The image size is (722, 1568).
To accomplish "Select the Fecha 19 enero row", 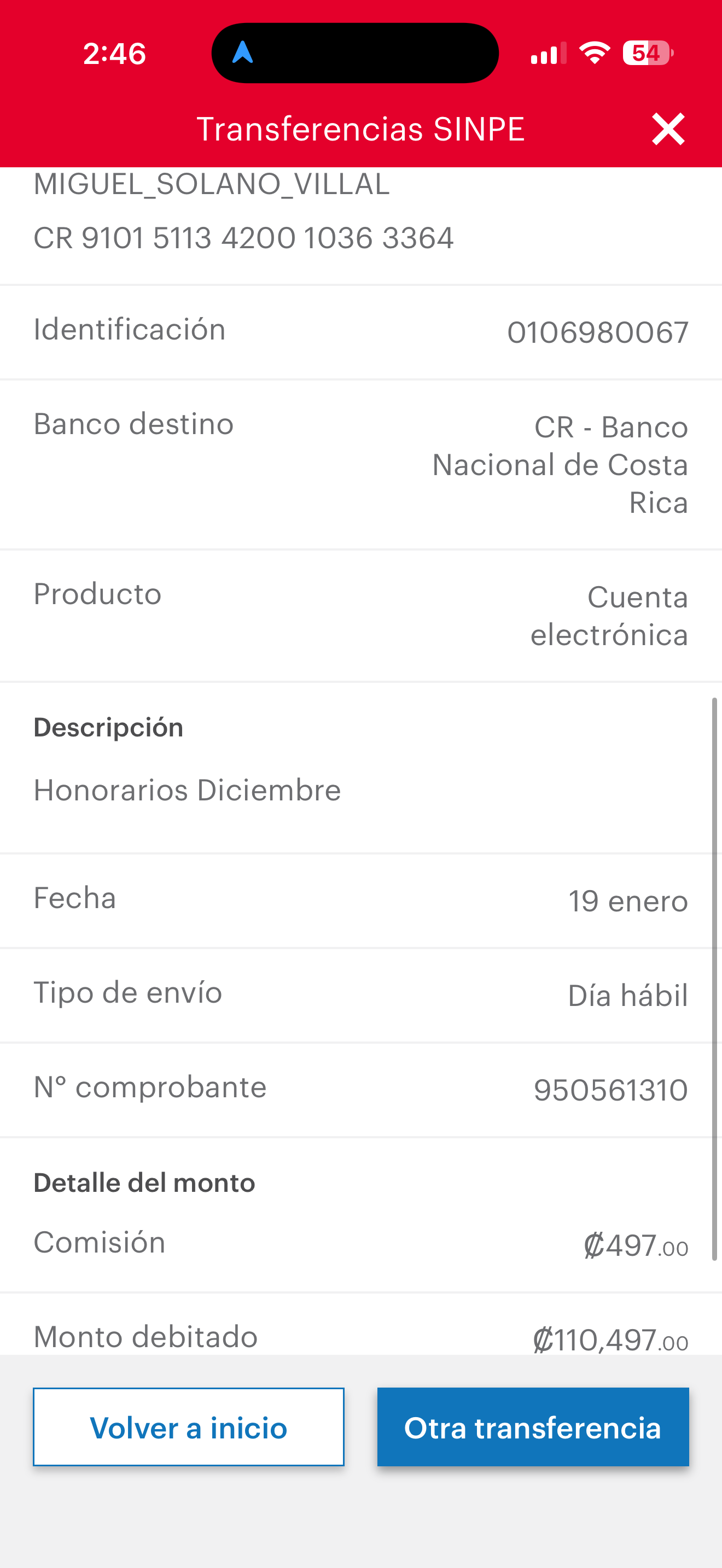I will 361,900.
